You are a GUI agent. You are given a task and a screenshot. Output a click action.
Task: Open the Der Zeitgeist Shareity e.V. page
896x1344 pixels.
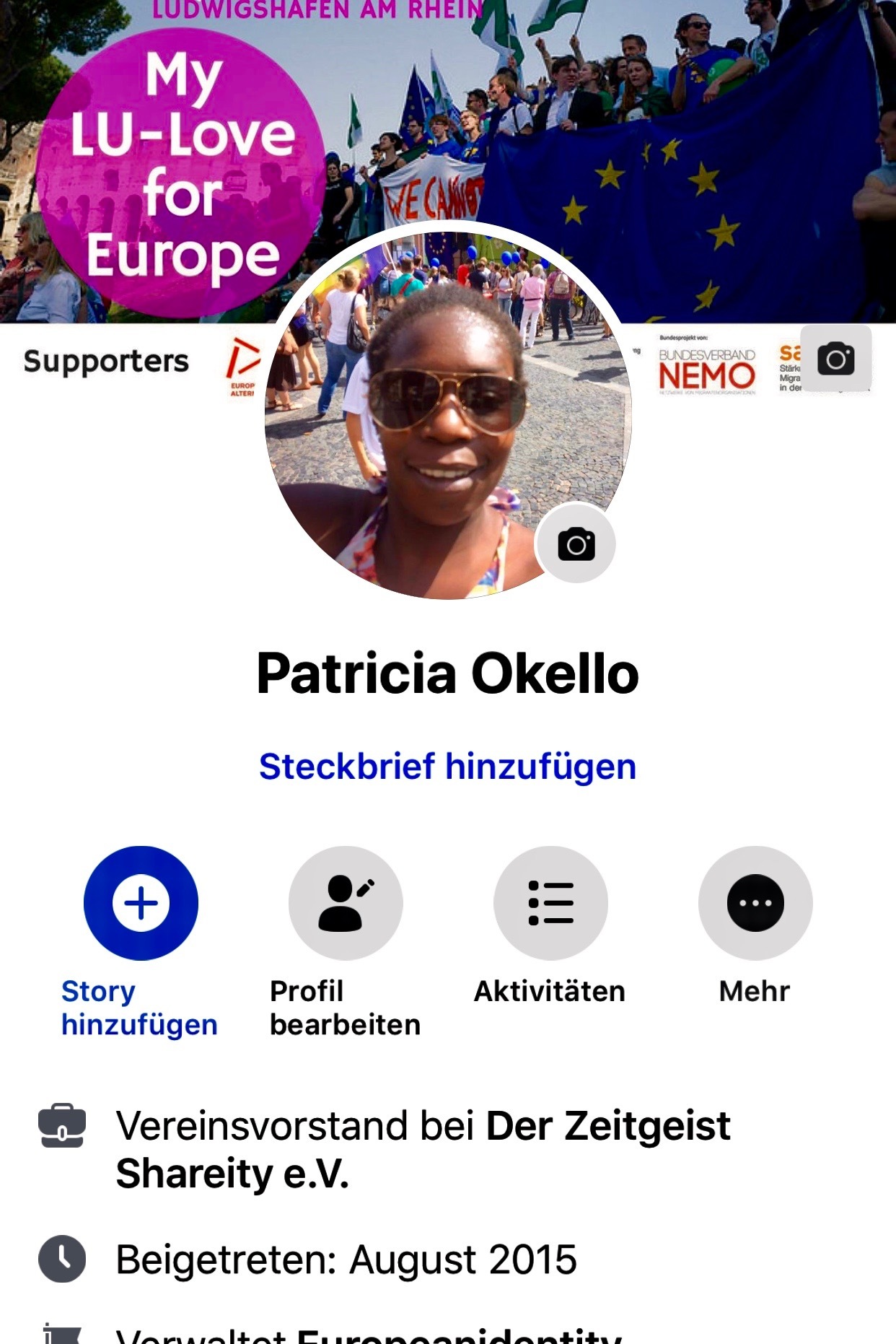[x=607, y=1127]
